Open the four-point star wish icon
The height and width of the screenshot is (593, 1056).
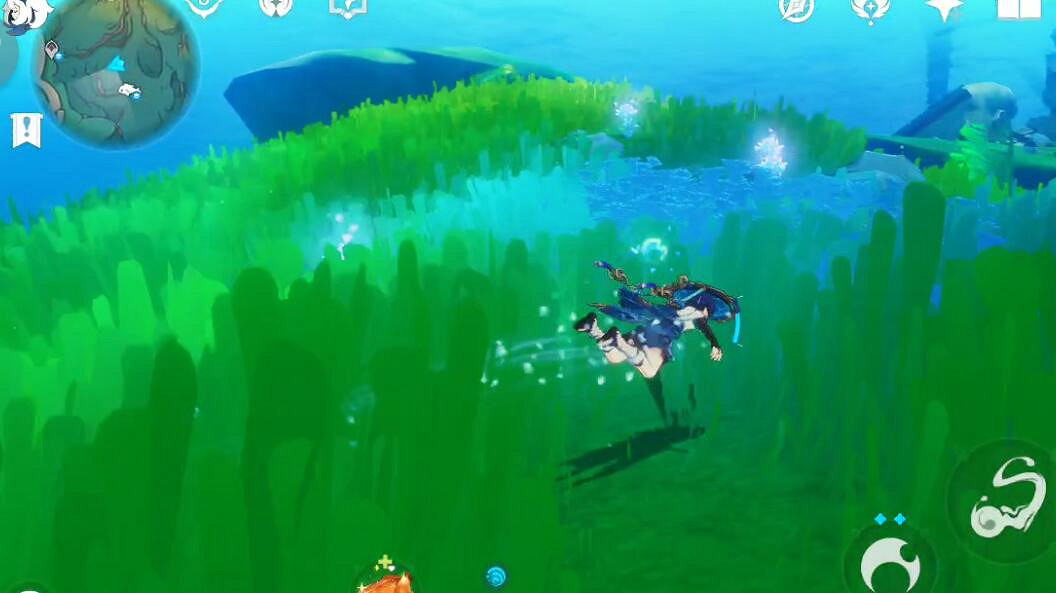[x=944, y=9]
